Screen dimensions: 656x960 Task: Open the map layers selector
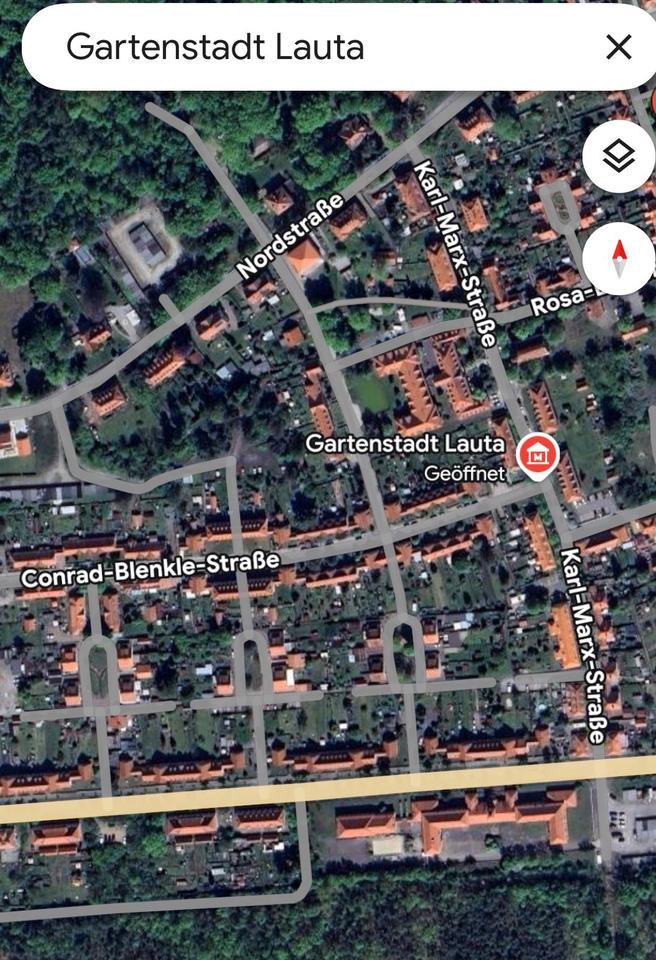[x=619, y=157]
